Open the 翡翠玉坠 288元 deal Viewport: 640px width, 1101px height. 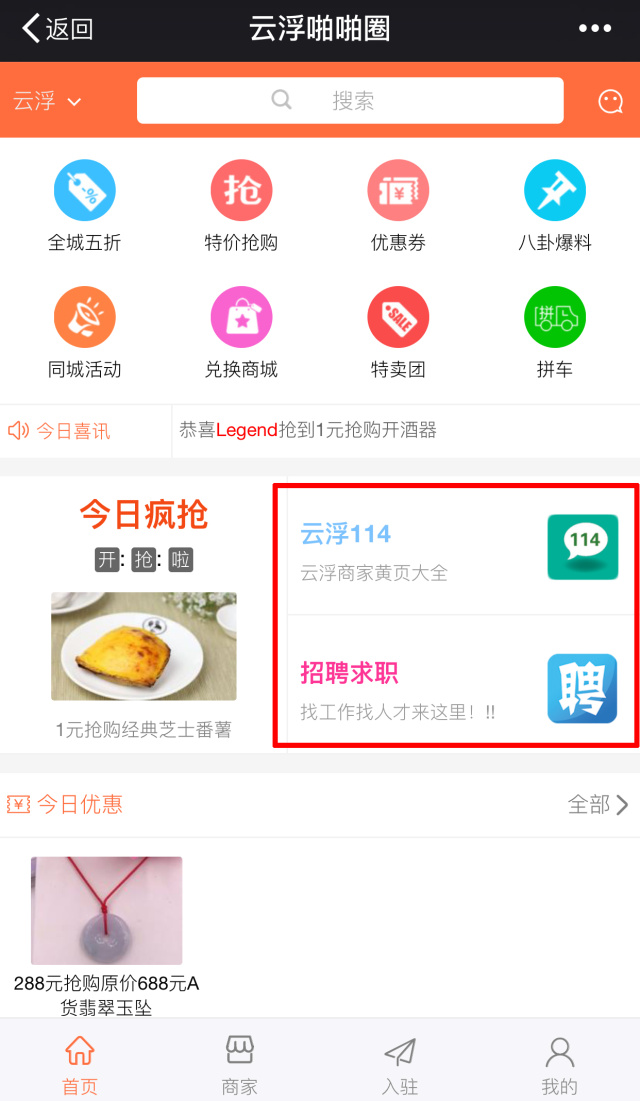click(x=106, y=930)
